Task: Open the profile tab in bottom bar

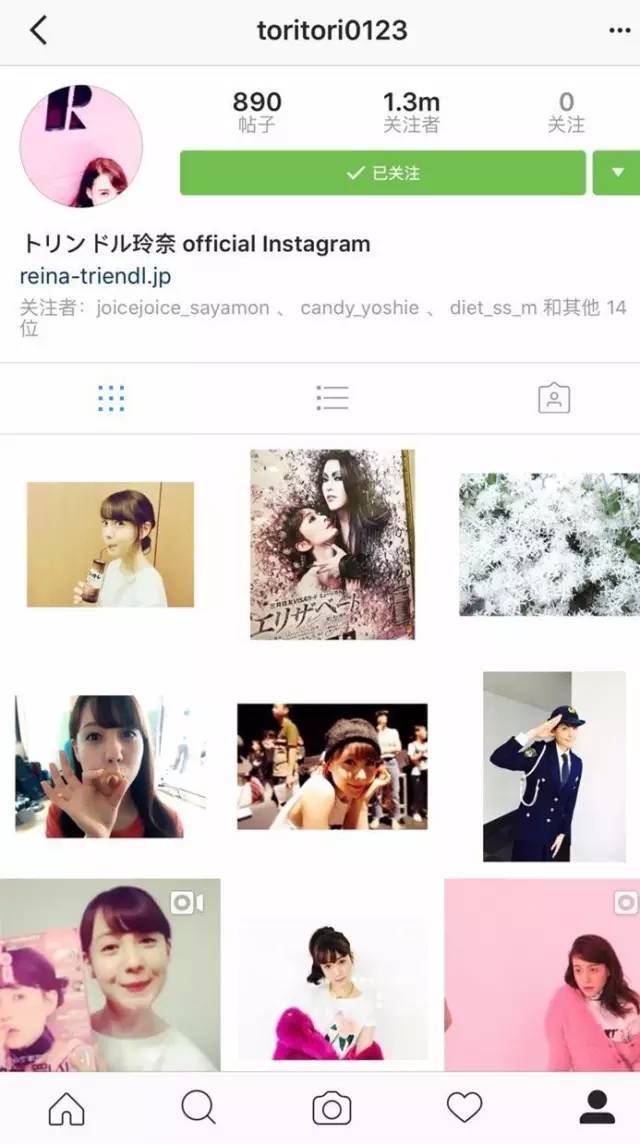Action: pos(597,1107)
